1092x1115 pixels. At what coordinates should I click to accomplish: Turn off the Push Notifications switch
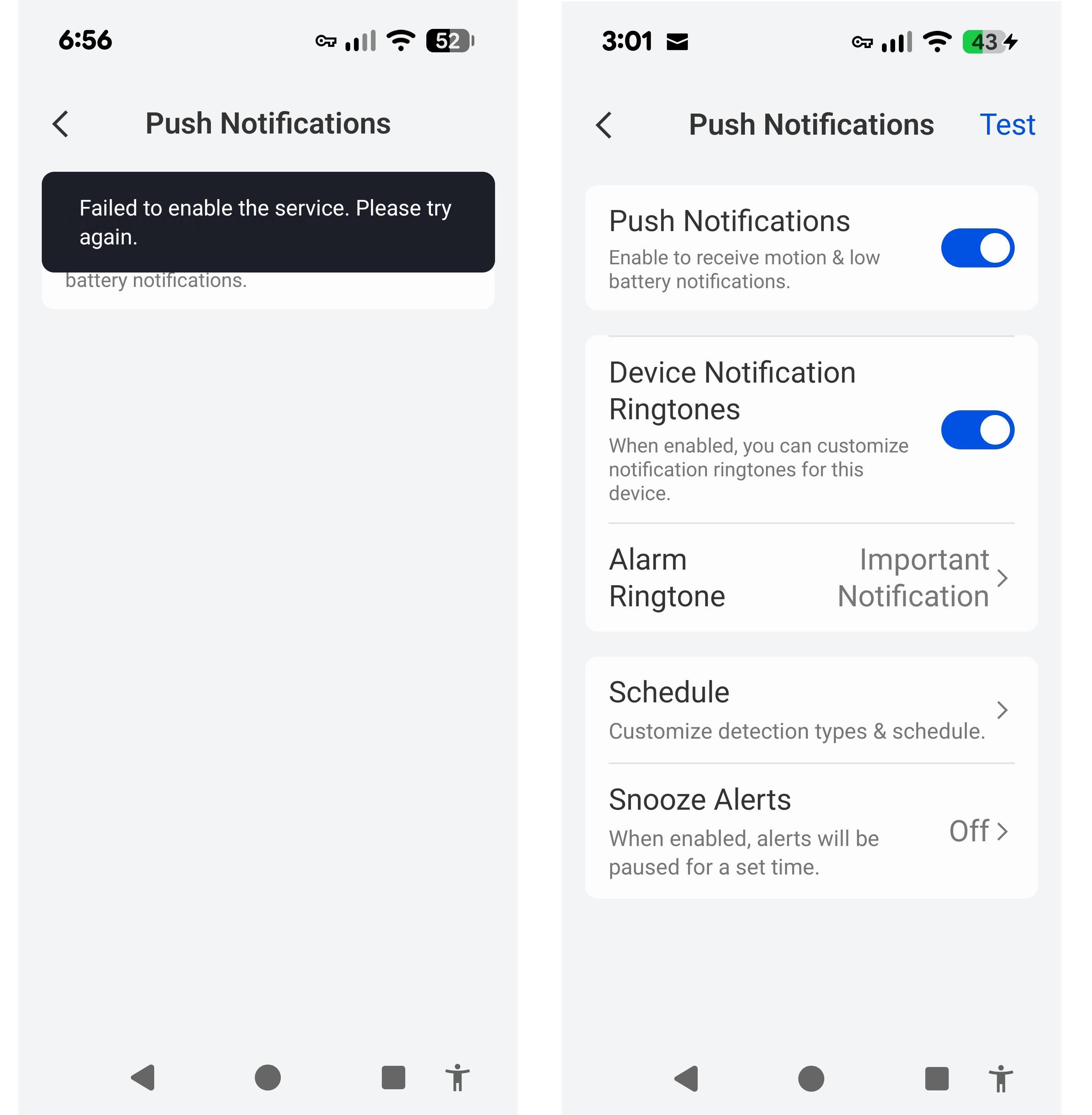point(977,248)
